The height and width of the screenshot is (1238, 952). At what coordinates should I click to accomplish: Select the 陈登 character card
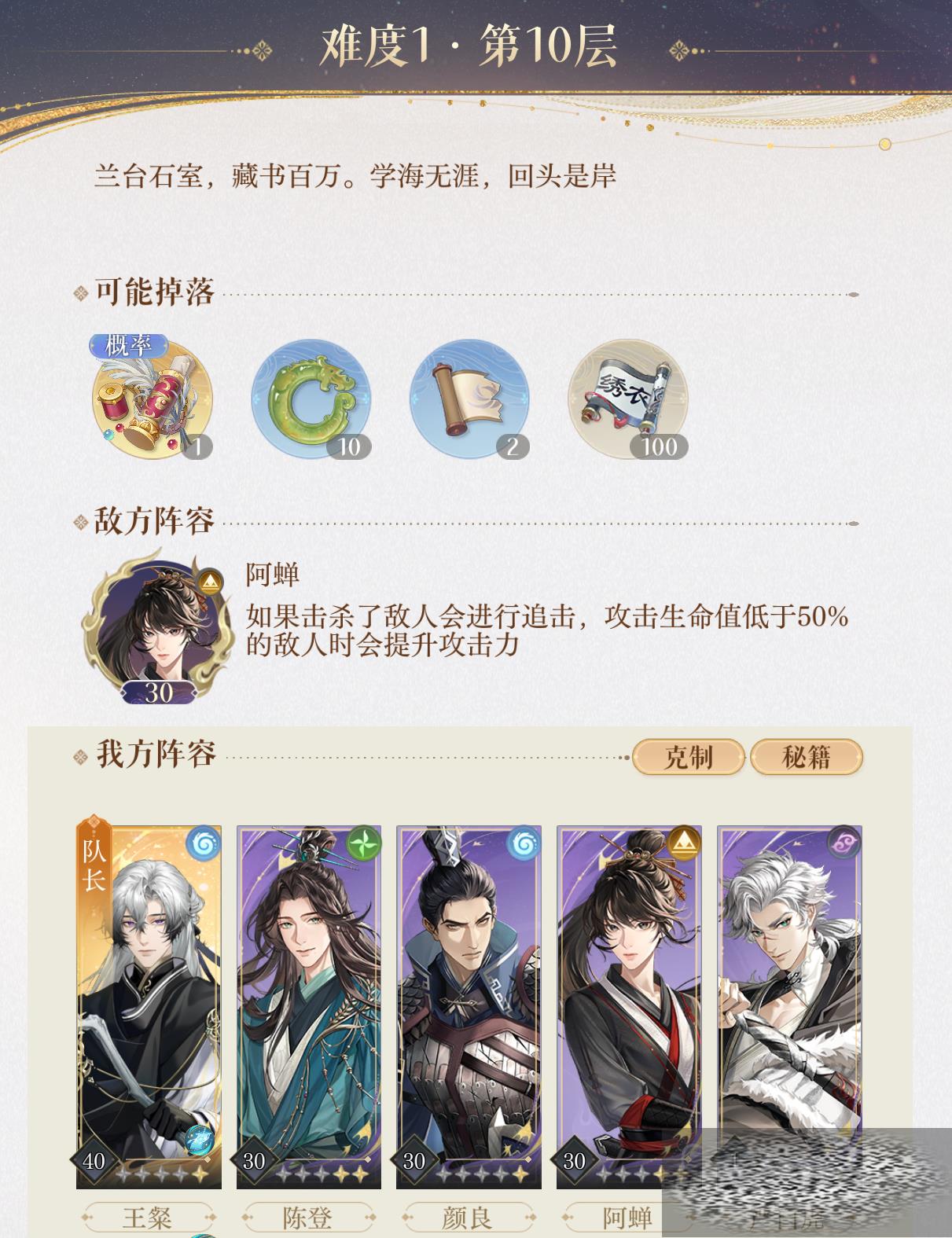[x=309, y=1006]
